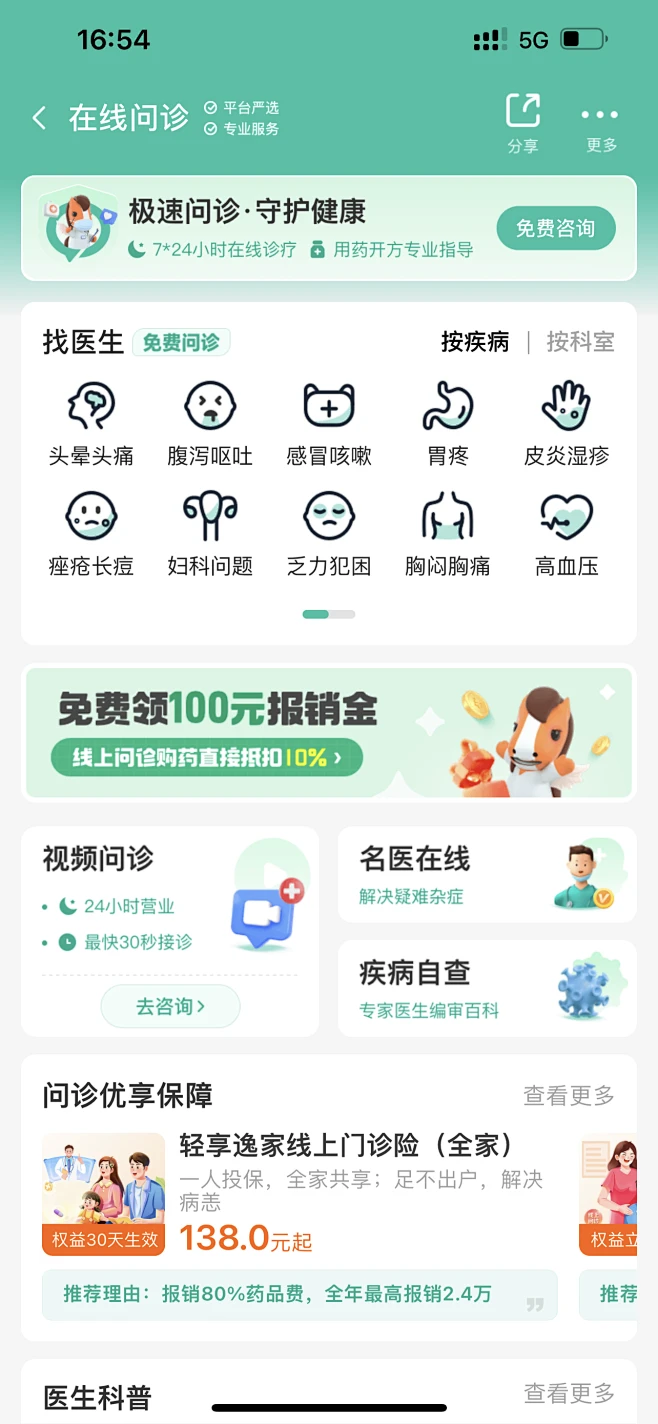Select the 按疾病 tab
Image resolution: width=658 pixels, height=1424 pixels.
click(475, 342)
